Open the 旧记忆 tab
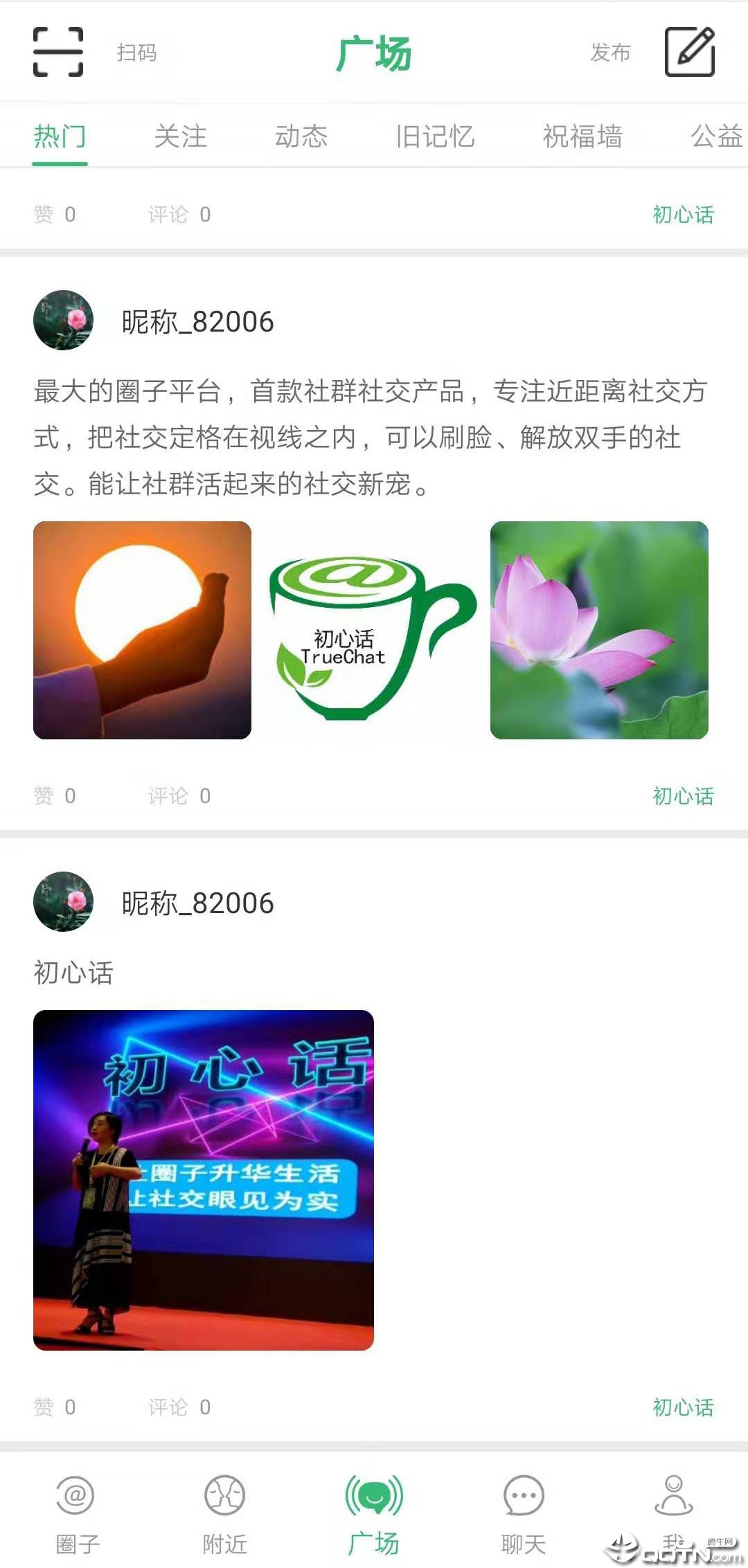The image size is (748, 1568). (x=436, y=137)
